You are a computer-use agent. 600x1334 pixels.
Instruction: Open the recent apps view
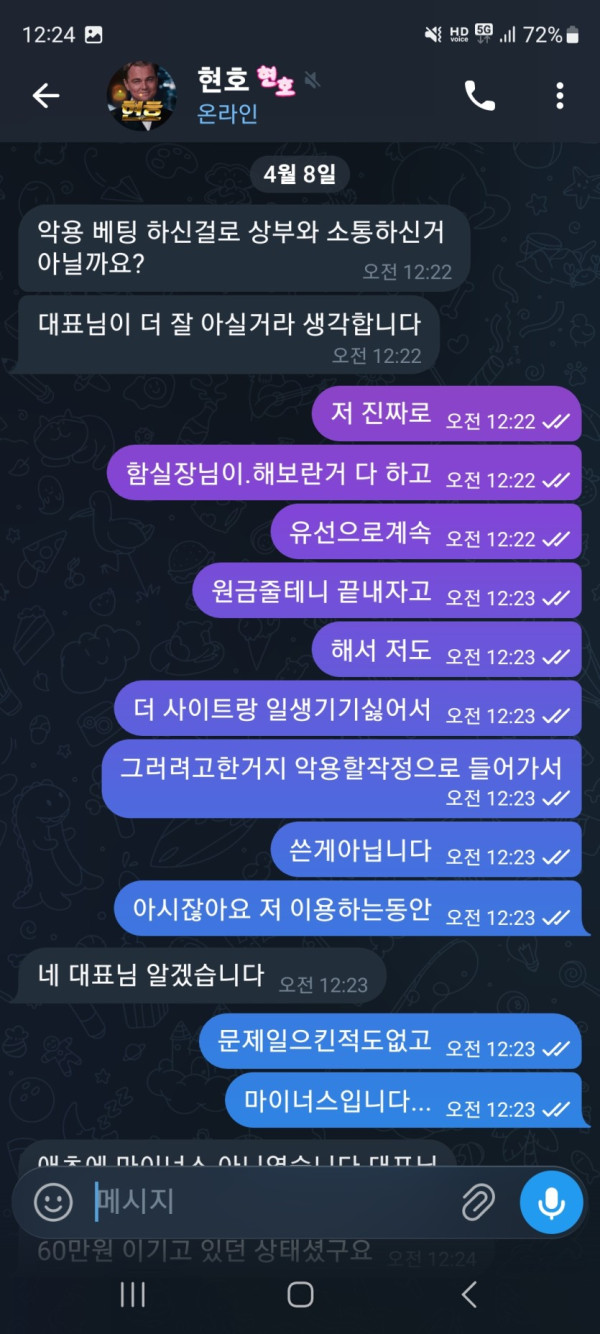132,1295
